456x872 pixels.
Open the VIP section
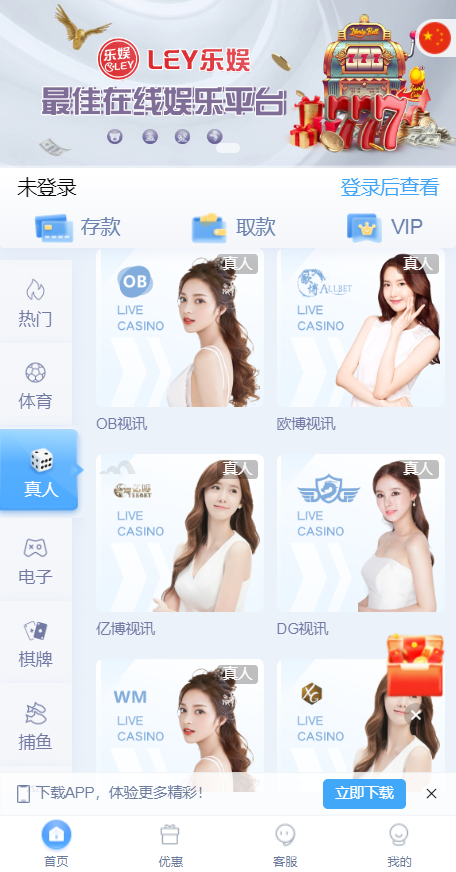(x=385, y=227)
